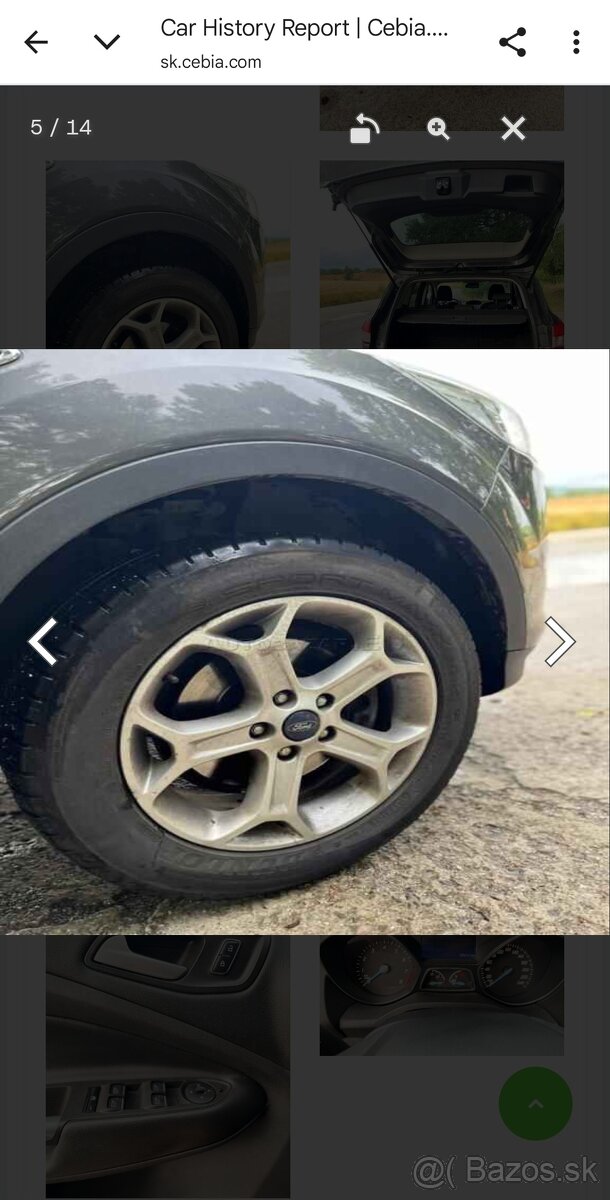610x1200 pixels.
Task: Share this Car History Report page
Action: (512, 42)
